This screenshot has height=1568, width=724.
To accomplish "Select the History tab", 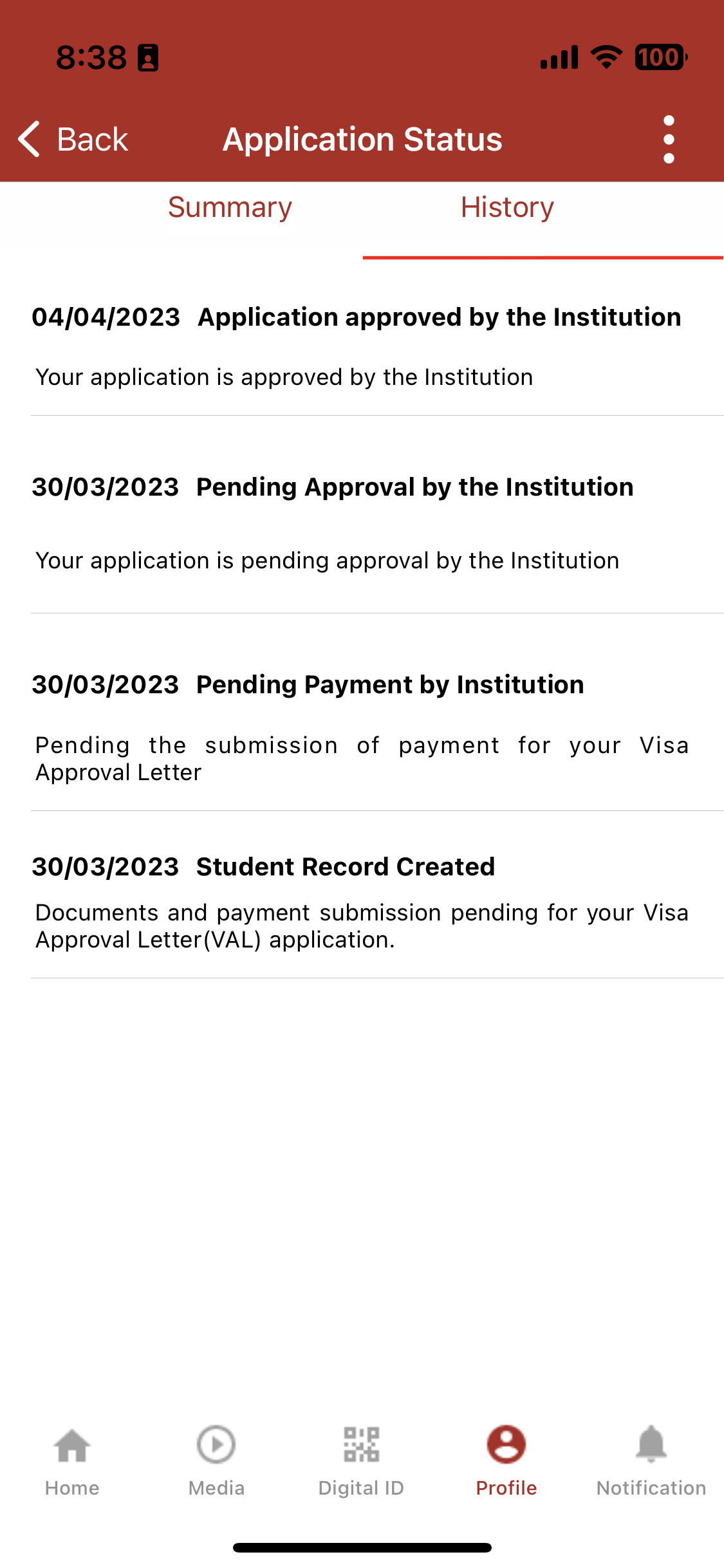I will coord(507,208).
